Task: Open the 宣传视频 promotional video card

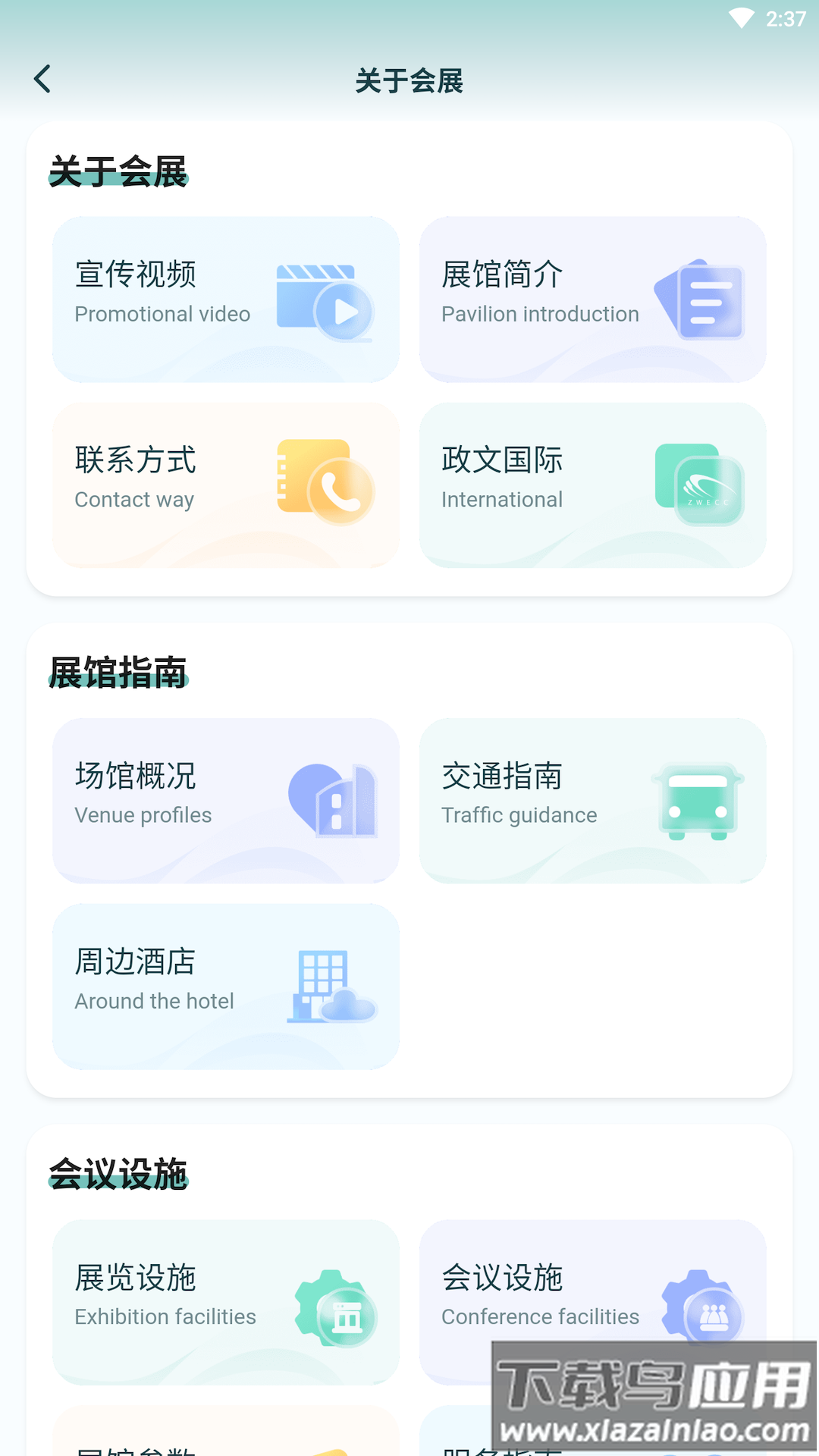Action: click(225, 299)
